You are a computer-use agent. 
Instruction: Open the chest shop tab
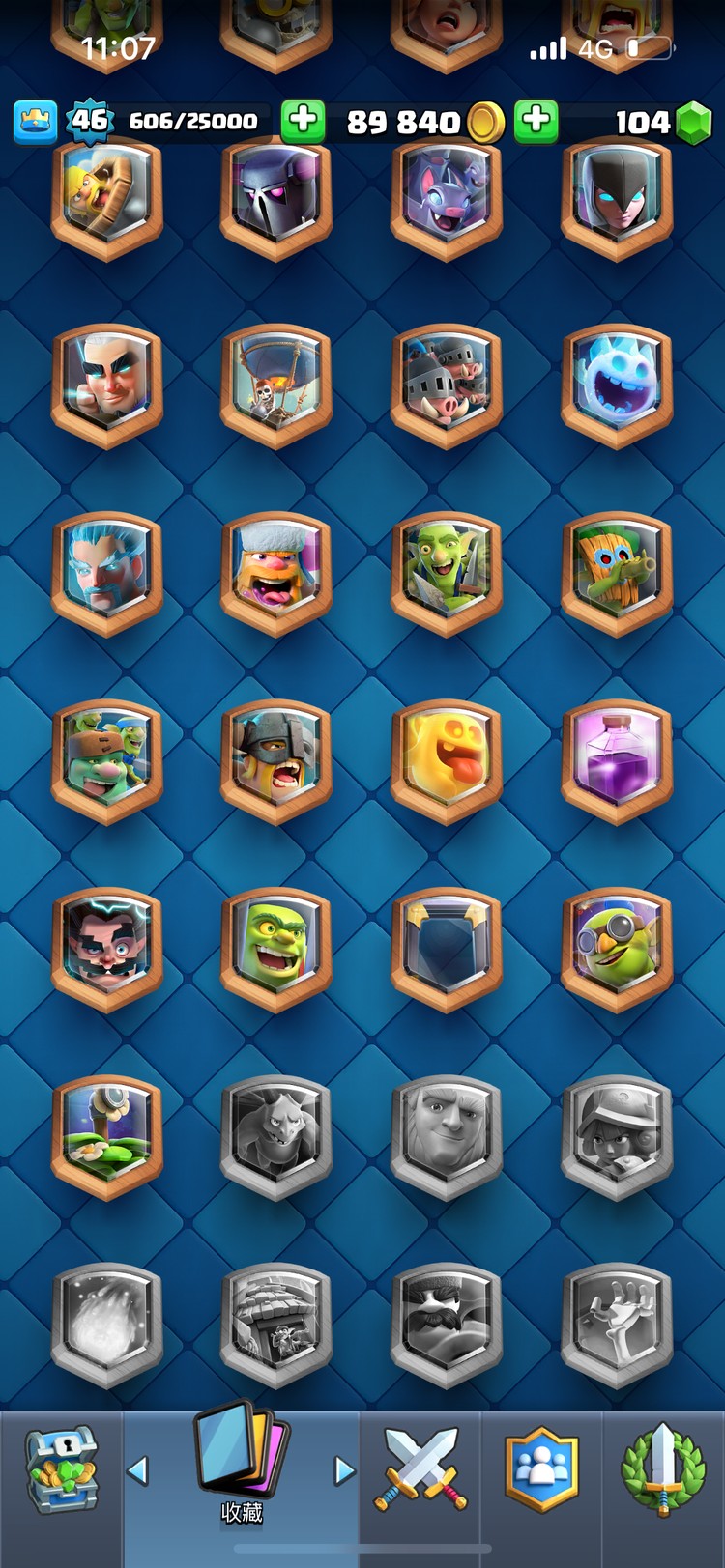point(61,1470)
